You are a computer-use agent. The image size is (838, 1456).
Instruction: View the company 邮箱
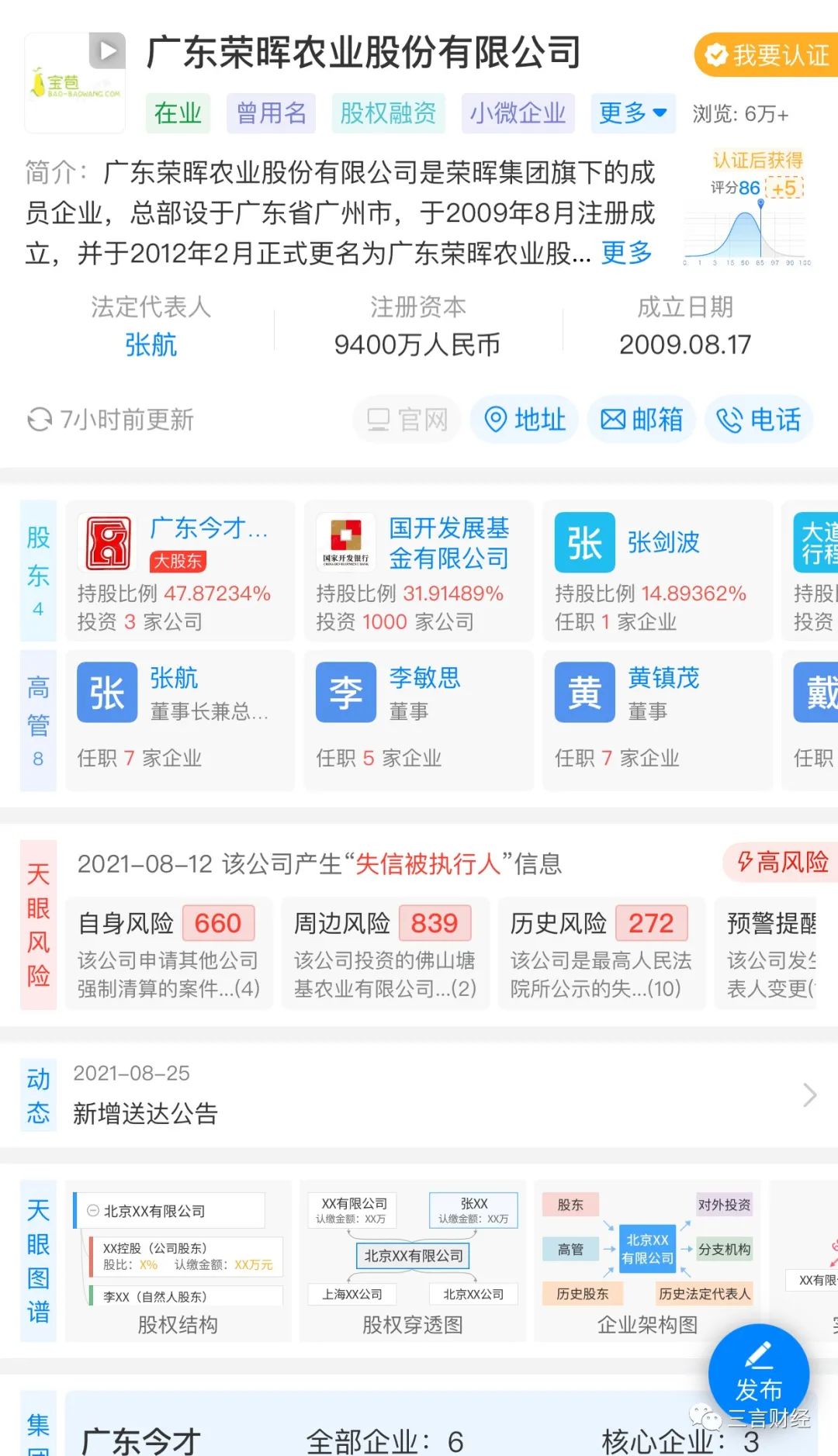(x=641, y=420)
